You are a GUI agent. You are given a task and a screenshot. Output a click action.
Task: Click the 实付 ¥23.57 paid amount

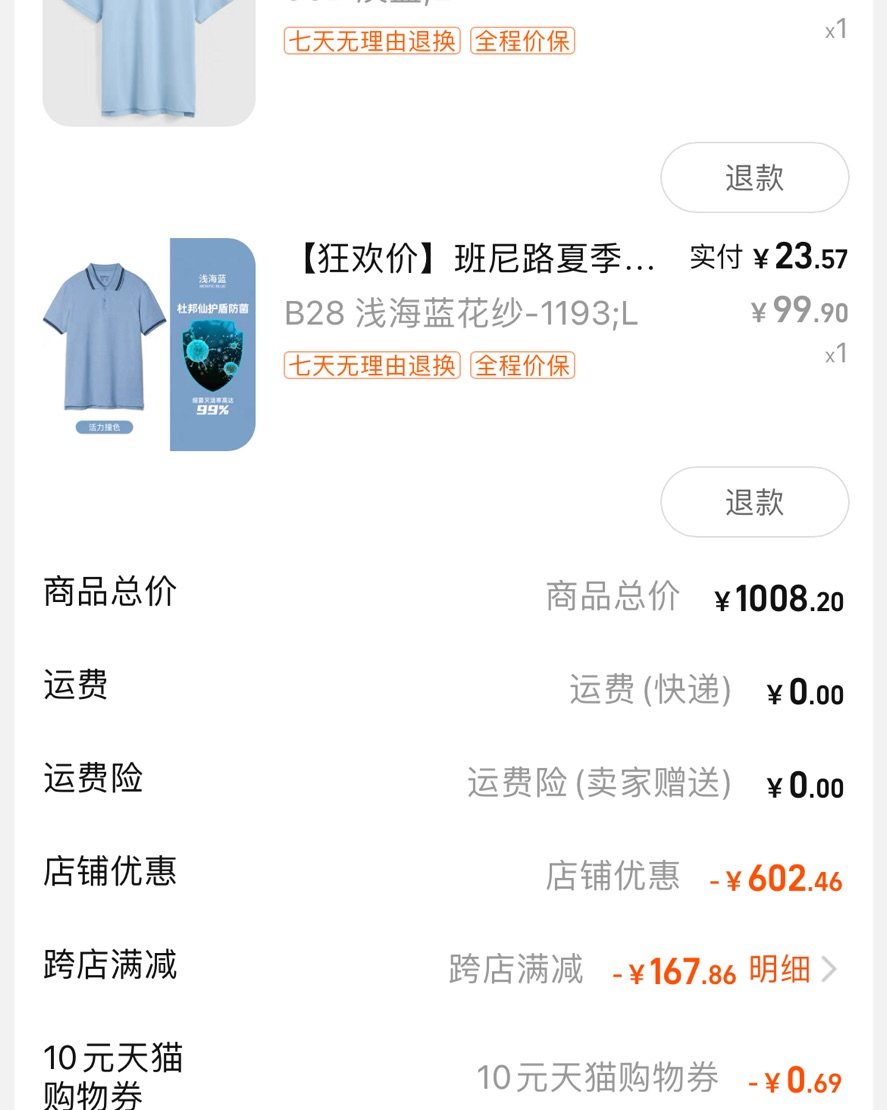pos(766,258)
